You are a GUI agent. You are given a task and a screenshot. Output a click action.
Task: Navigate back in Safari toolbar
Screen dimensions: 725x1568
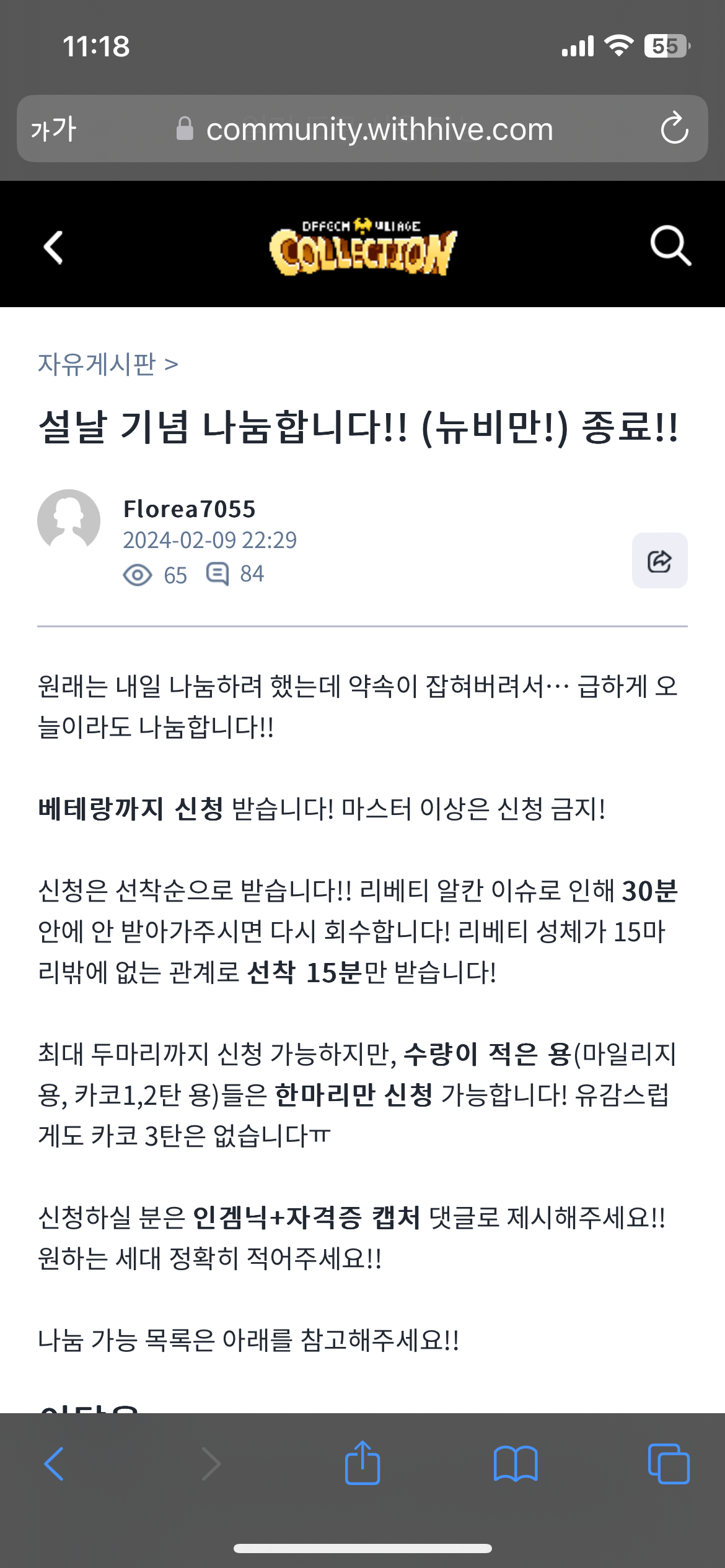pyautogui.click(x=55, y=1464)
